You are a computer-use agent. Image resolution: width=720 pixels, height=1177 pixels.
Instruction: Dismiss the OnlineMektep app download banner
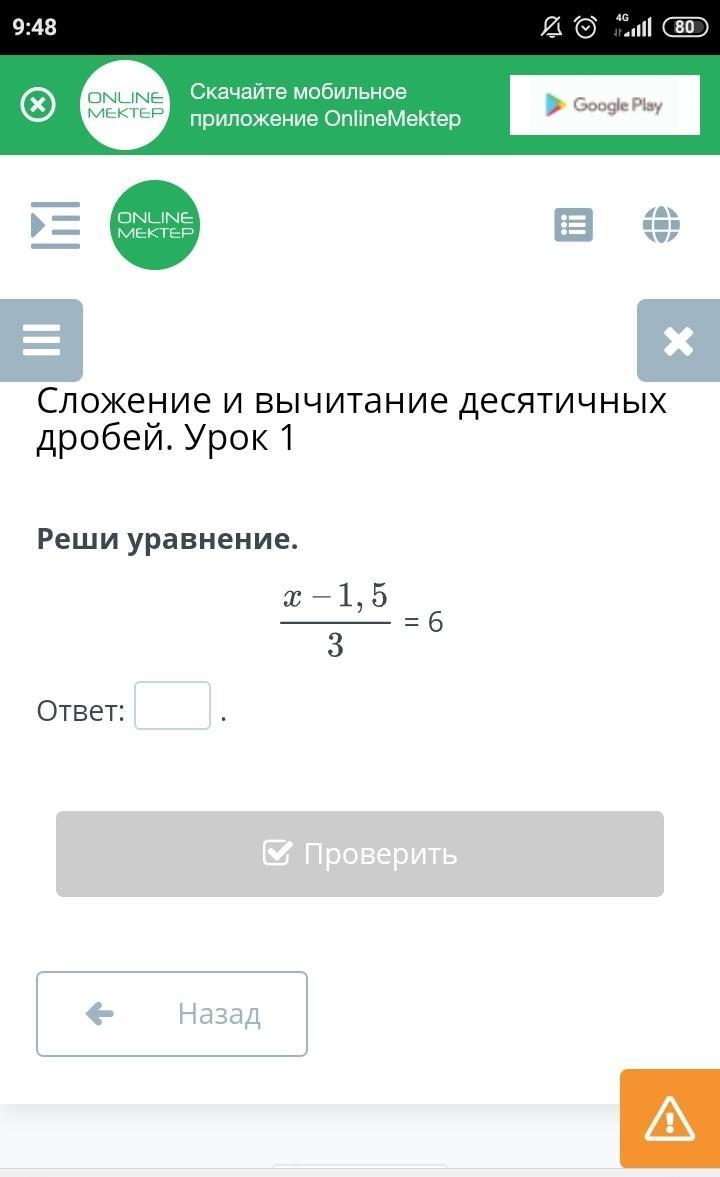38,105
